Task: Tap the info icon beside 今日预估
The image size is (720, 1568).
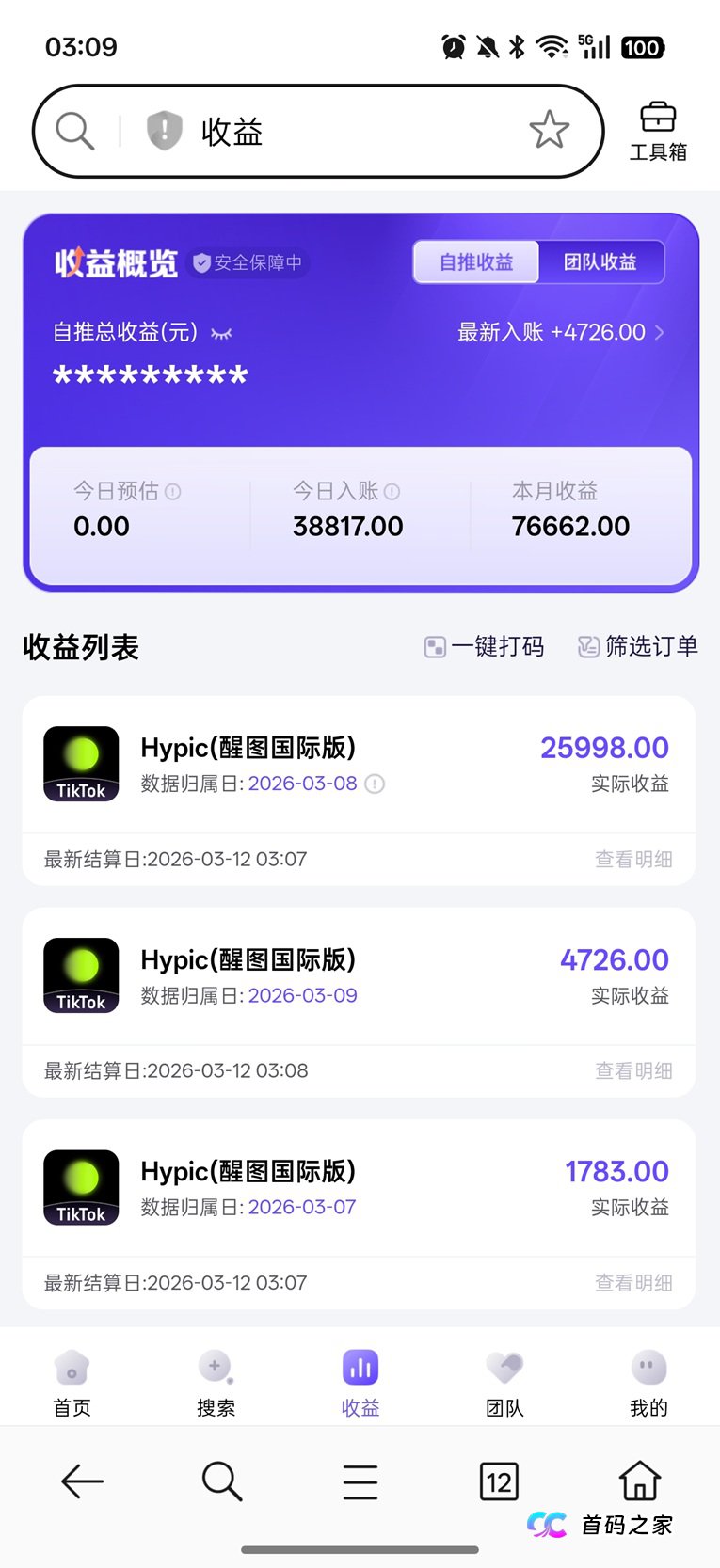Action: pos(174,491)
